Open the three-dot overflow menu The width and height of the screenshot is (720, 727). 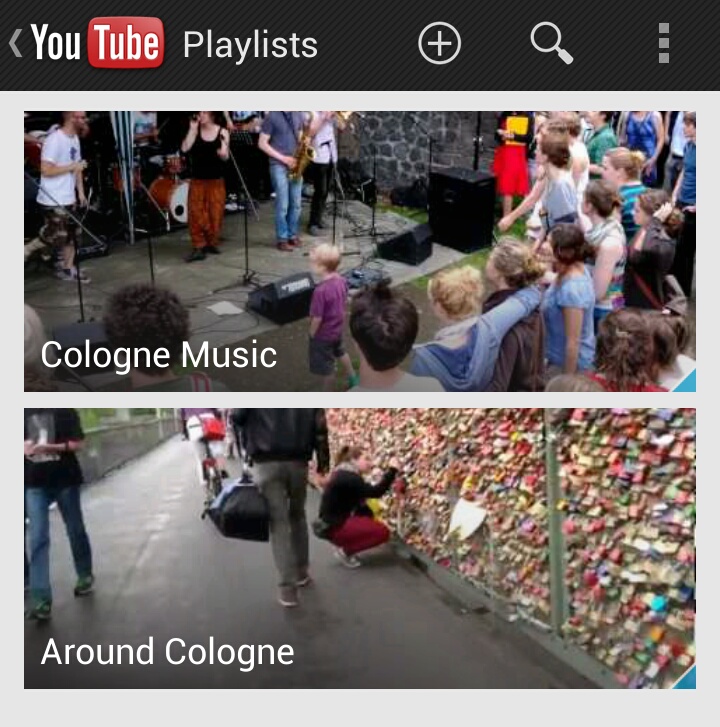[x=664, y=43]
